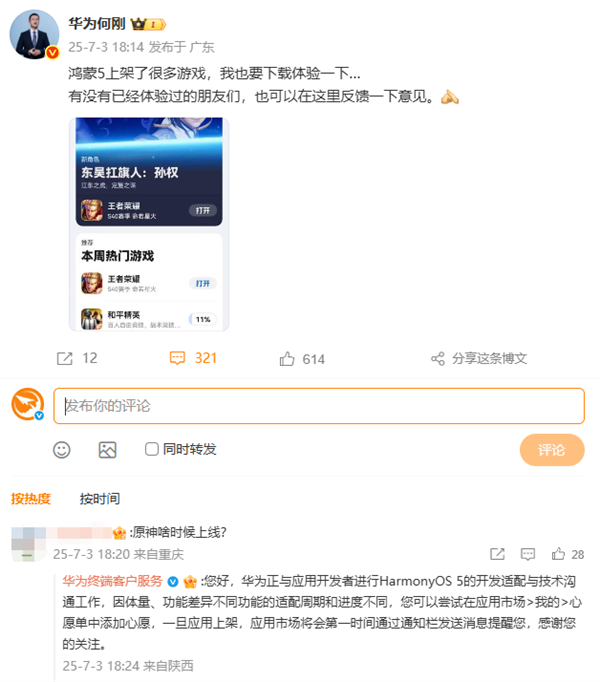Image resolution: width=600 pixels, height=682 pixels.
Task: Open the 华为终端客户服务 account link
Action: point(112,581)
